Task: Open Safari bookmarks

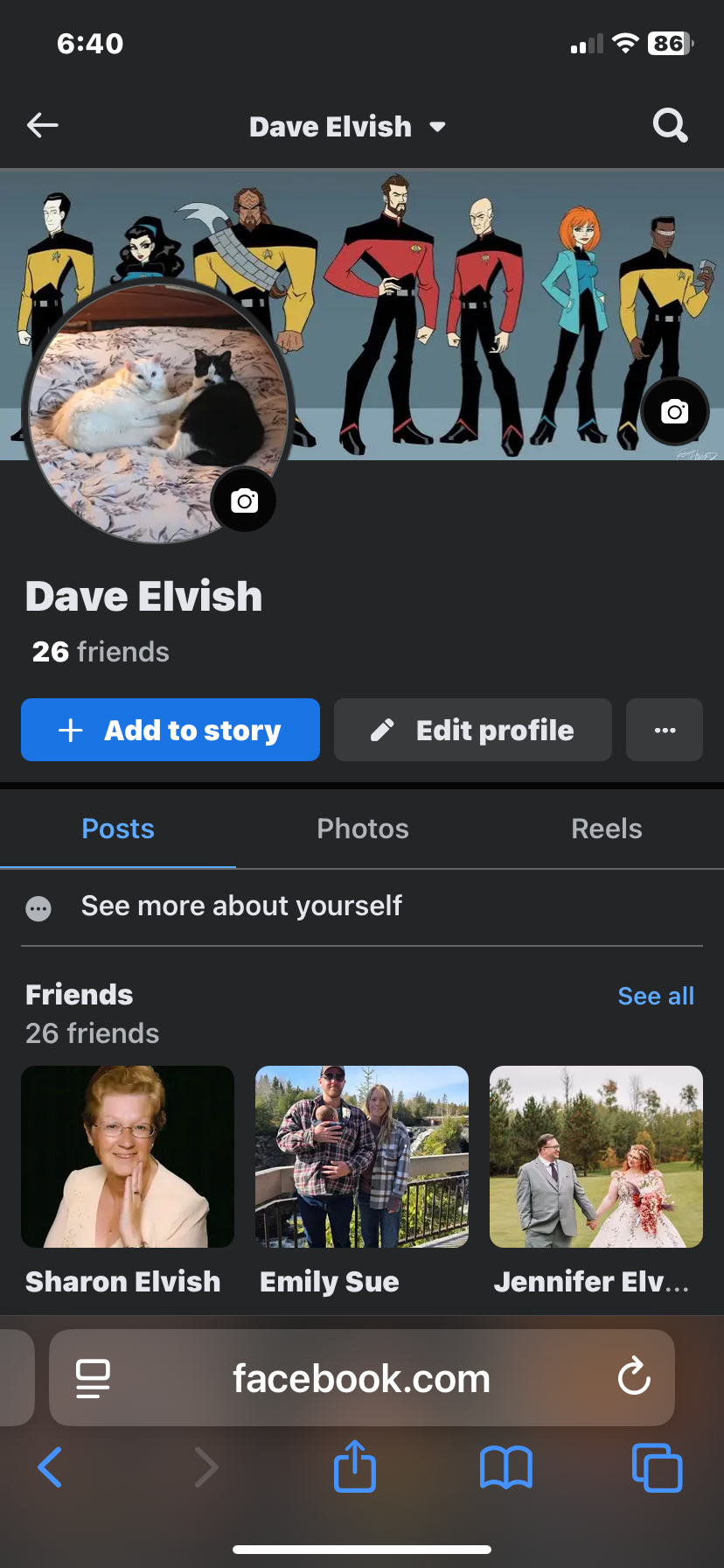Action: (506, 1466)
